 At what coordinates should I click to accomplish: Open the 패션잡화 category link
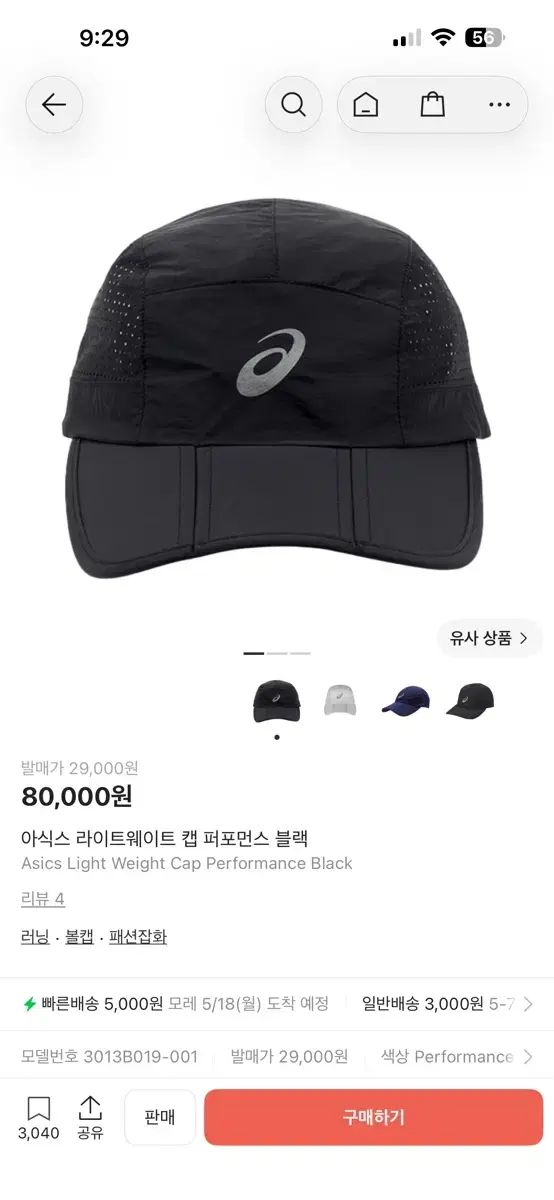[x=138, y=937]
